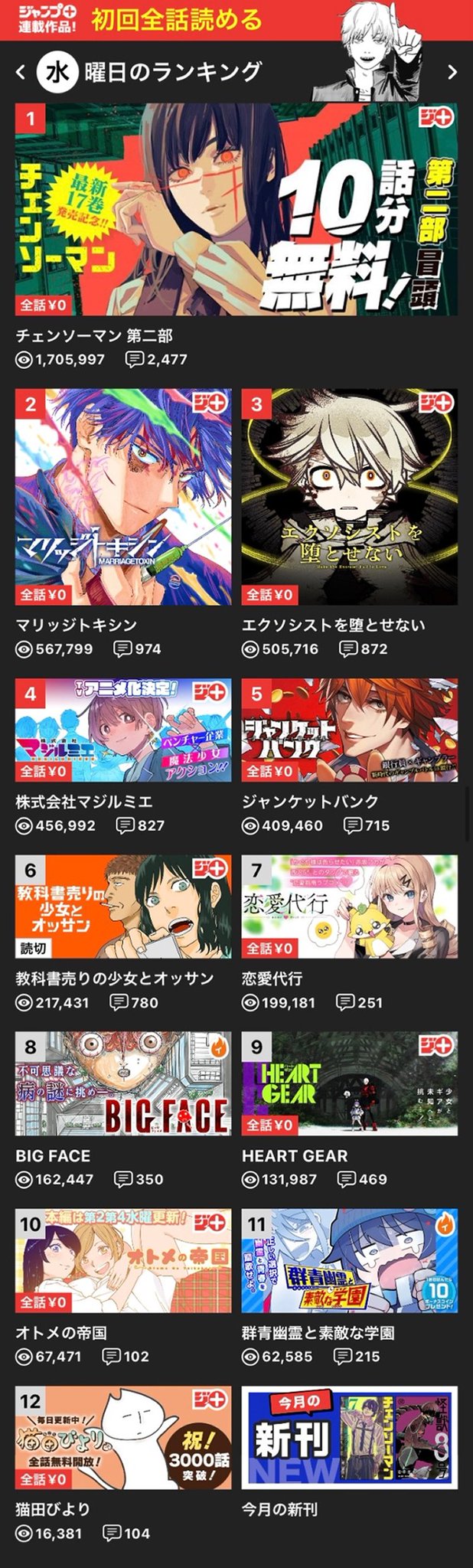Screen dimensions: 473x1568
Task: Open ジャンケットバンク
Action: [x=350, y=729]
